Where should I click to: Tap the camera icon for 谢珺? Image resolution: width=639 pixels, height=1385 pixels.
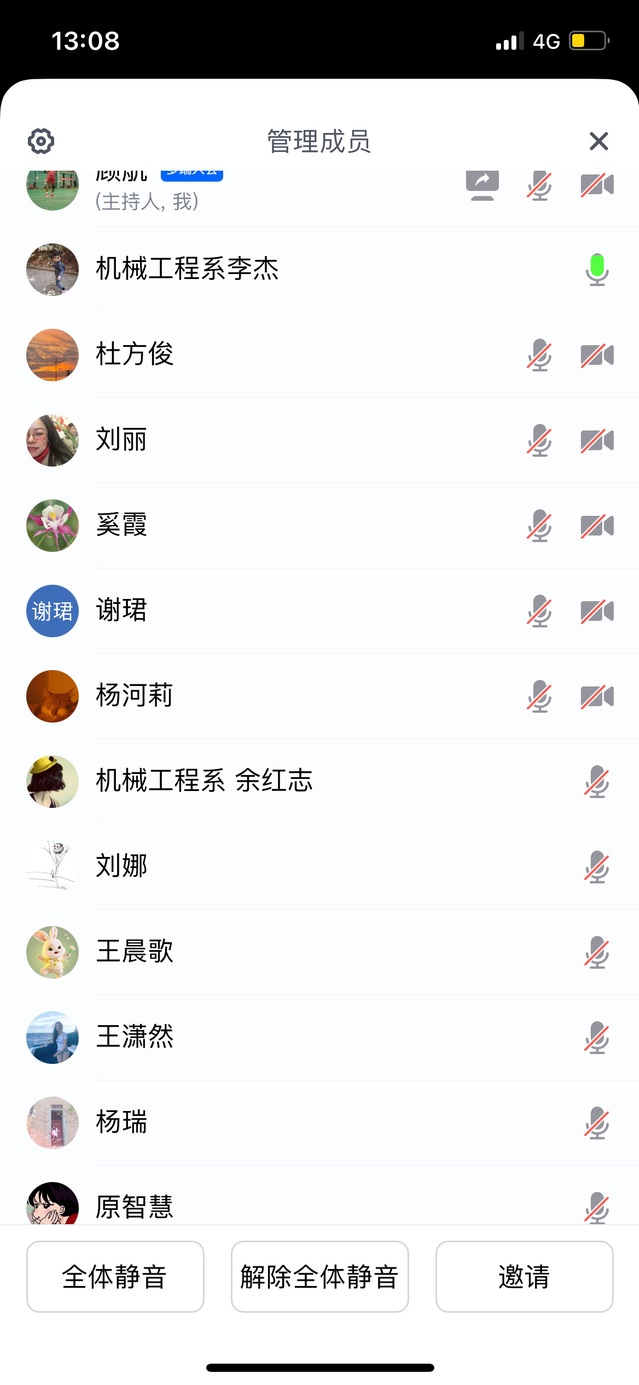coord(597,610)
